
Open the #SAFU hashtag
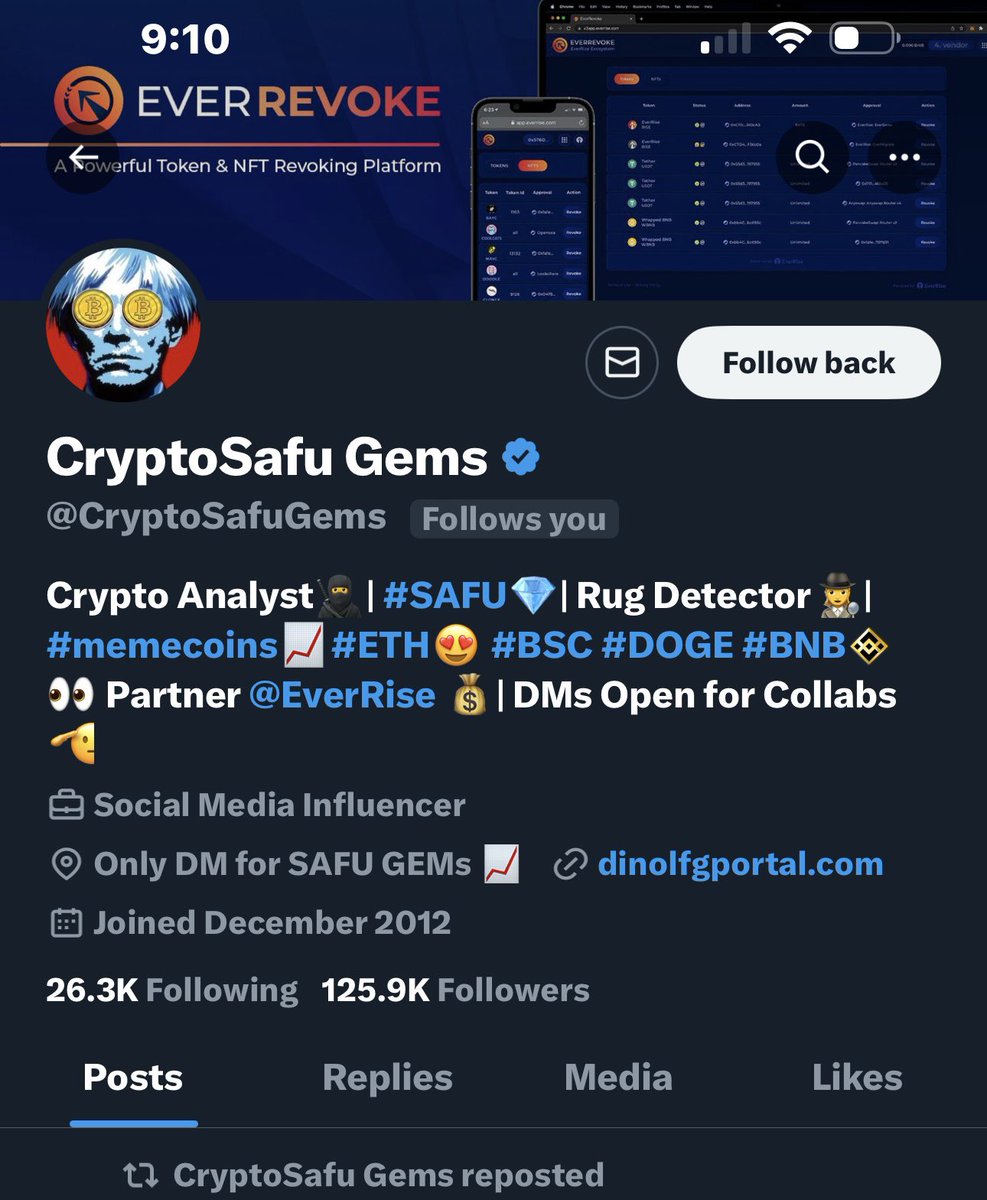point(445,597)
